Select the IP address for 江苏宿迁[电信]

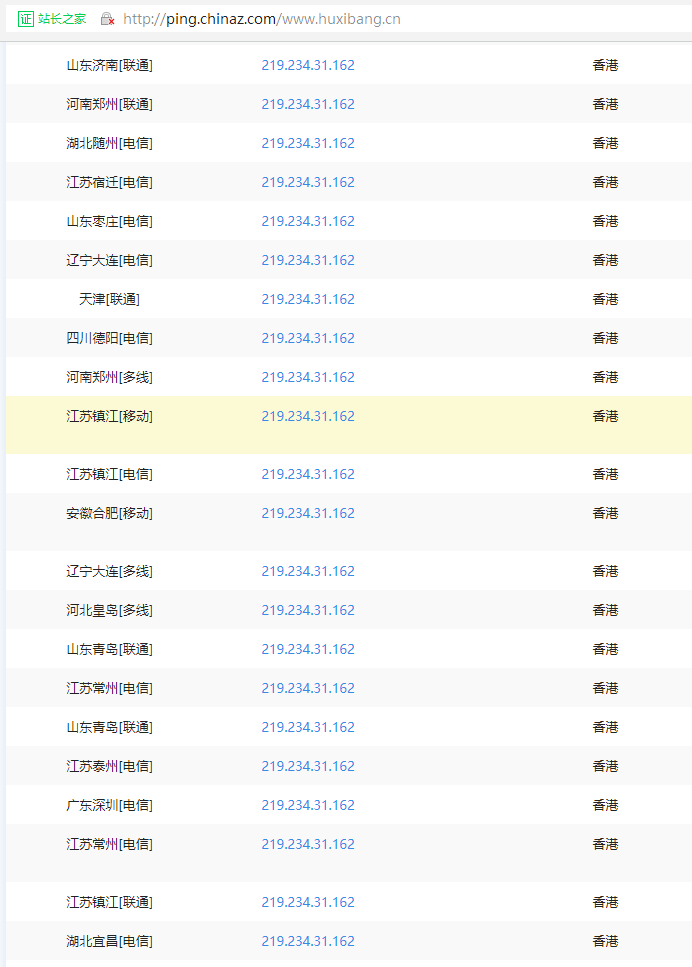pos(308,182)
